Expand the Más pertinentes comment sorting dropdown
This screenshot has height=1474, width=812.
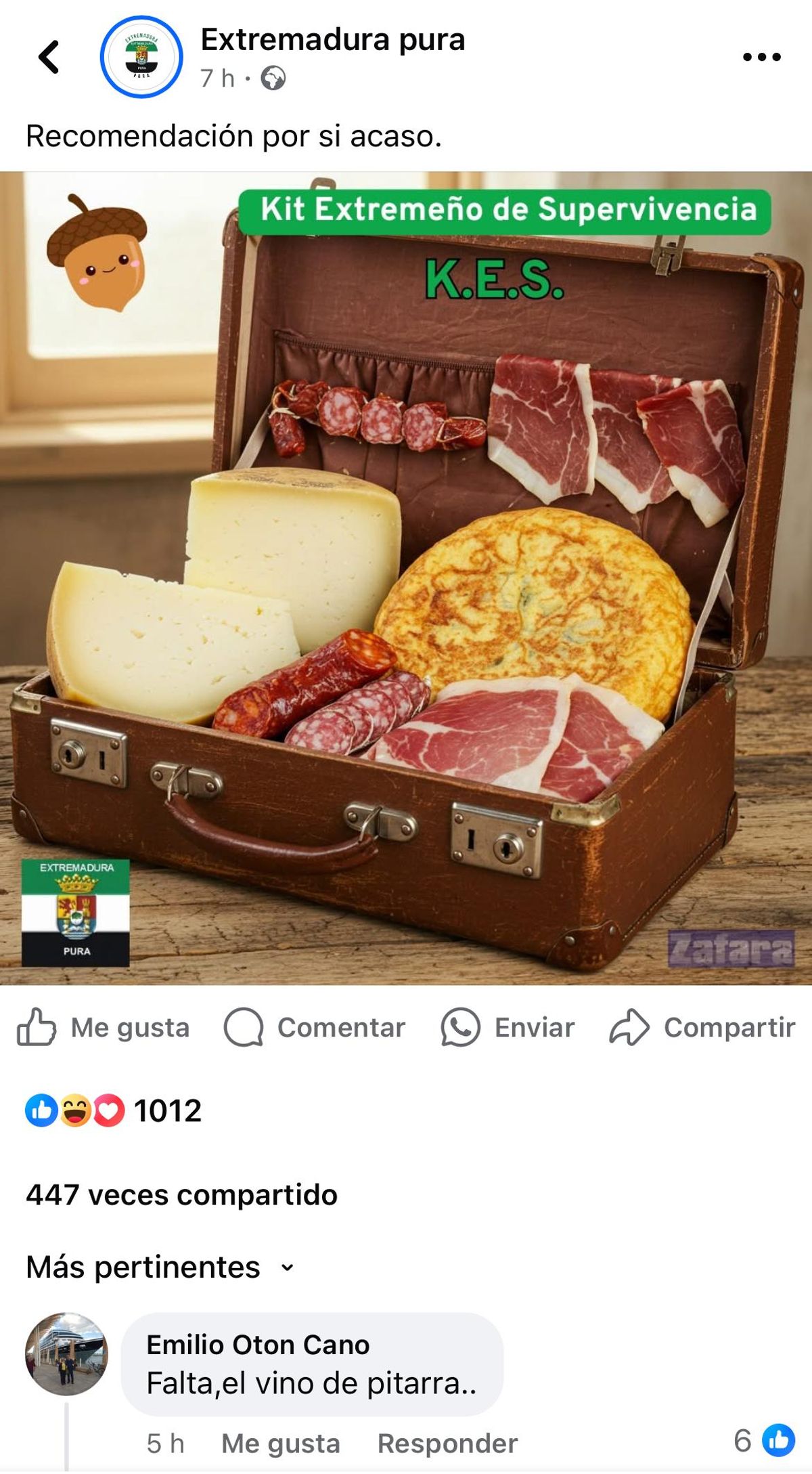tap(160, 1267)
